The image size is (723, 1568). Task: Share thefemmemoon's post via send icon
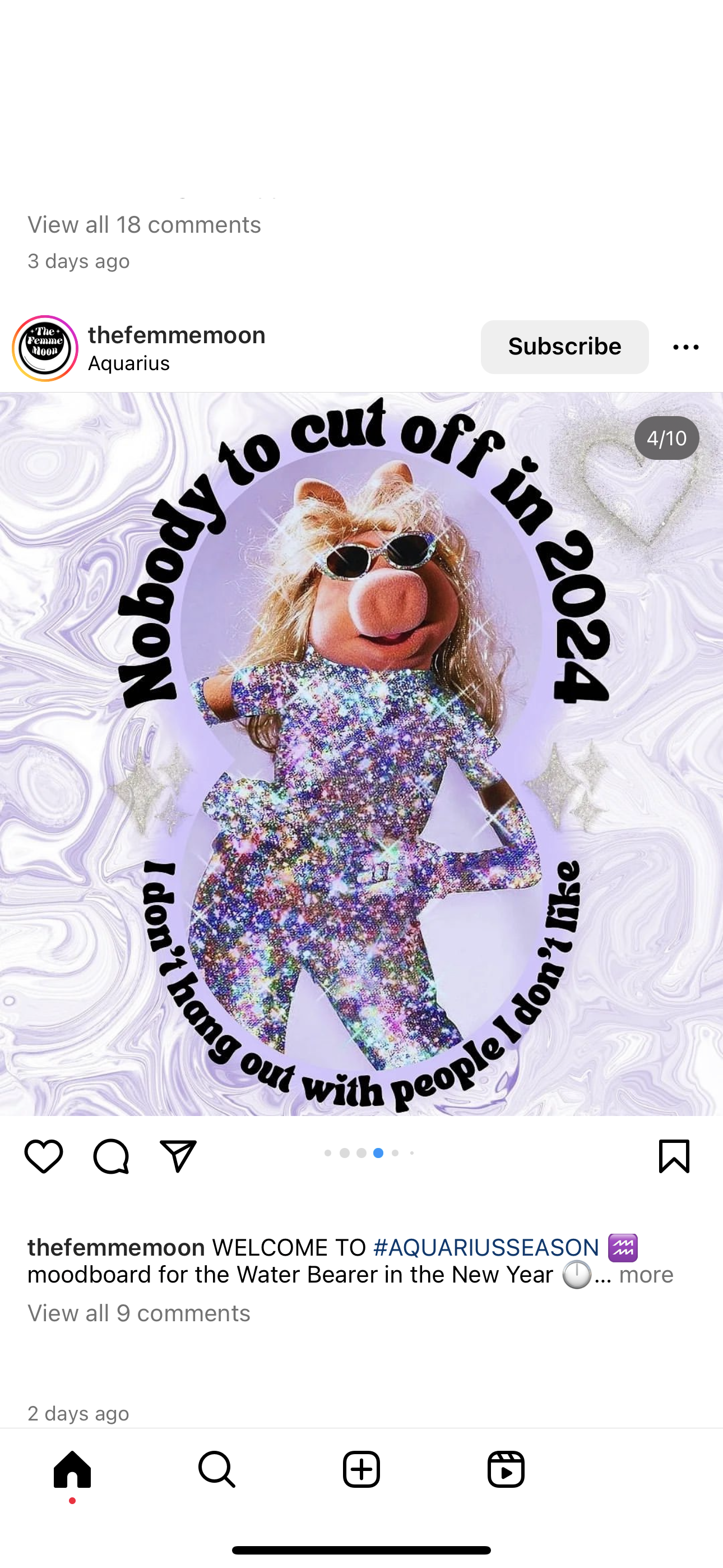pyautogui.click(x=178, y=1156)
